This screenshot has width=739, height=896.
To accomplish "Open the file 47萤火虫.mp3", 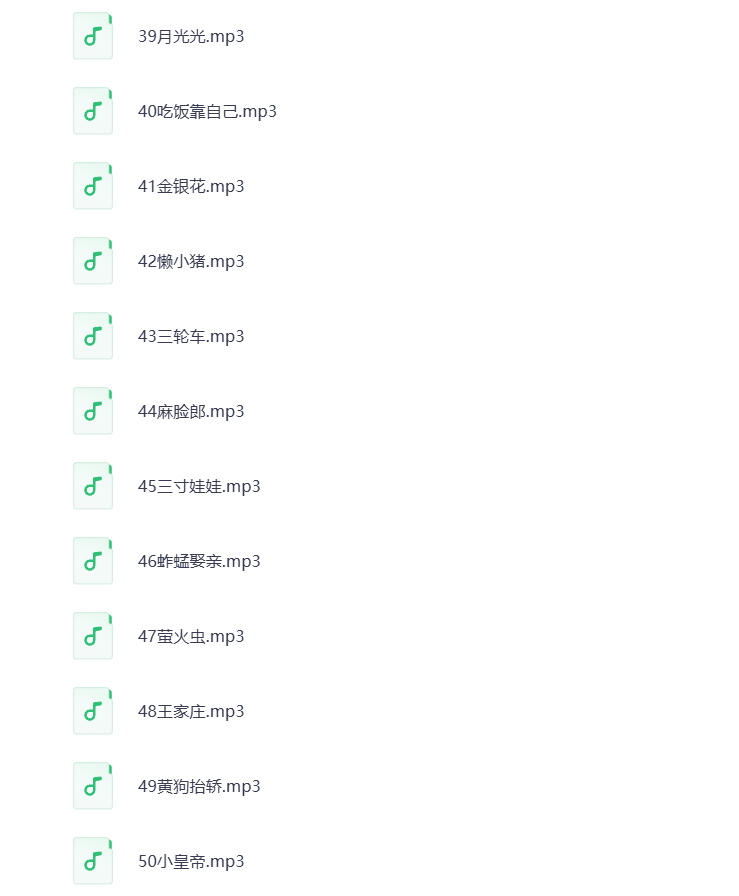I will (x=192, y=636).
